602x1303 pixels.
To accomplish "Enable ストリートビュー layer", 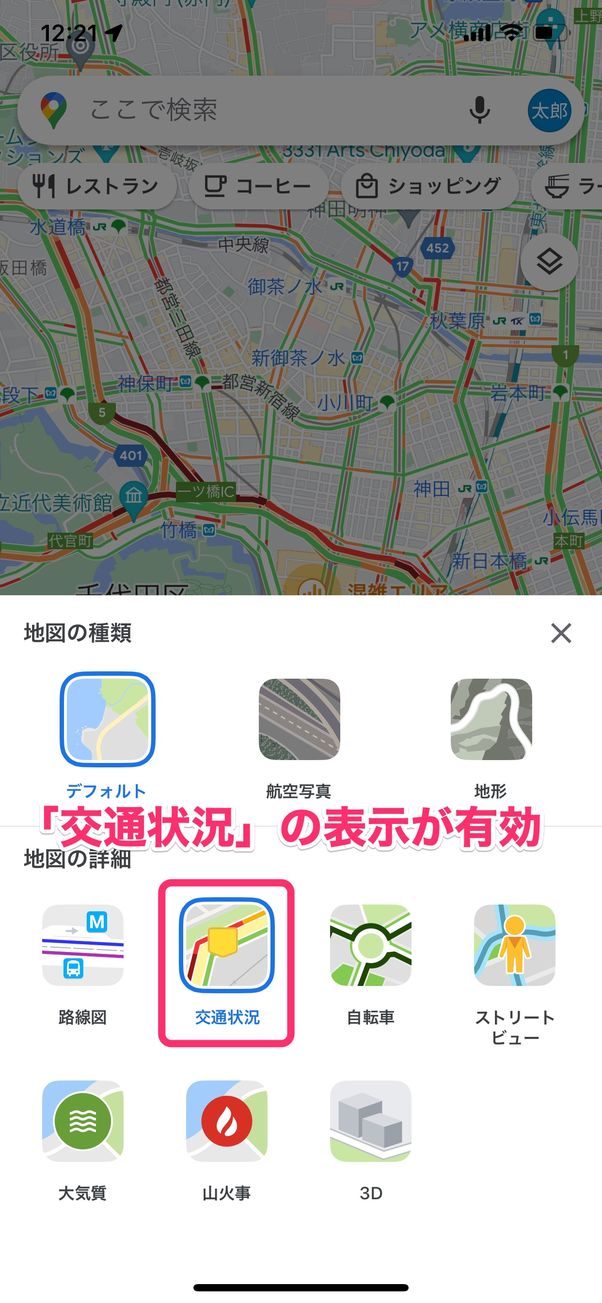I will [514, 945].
